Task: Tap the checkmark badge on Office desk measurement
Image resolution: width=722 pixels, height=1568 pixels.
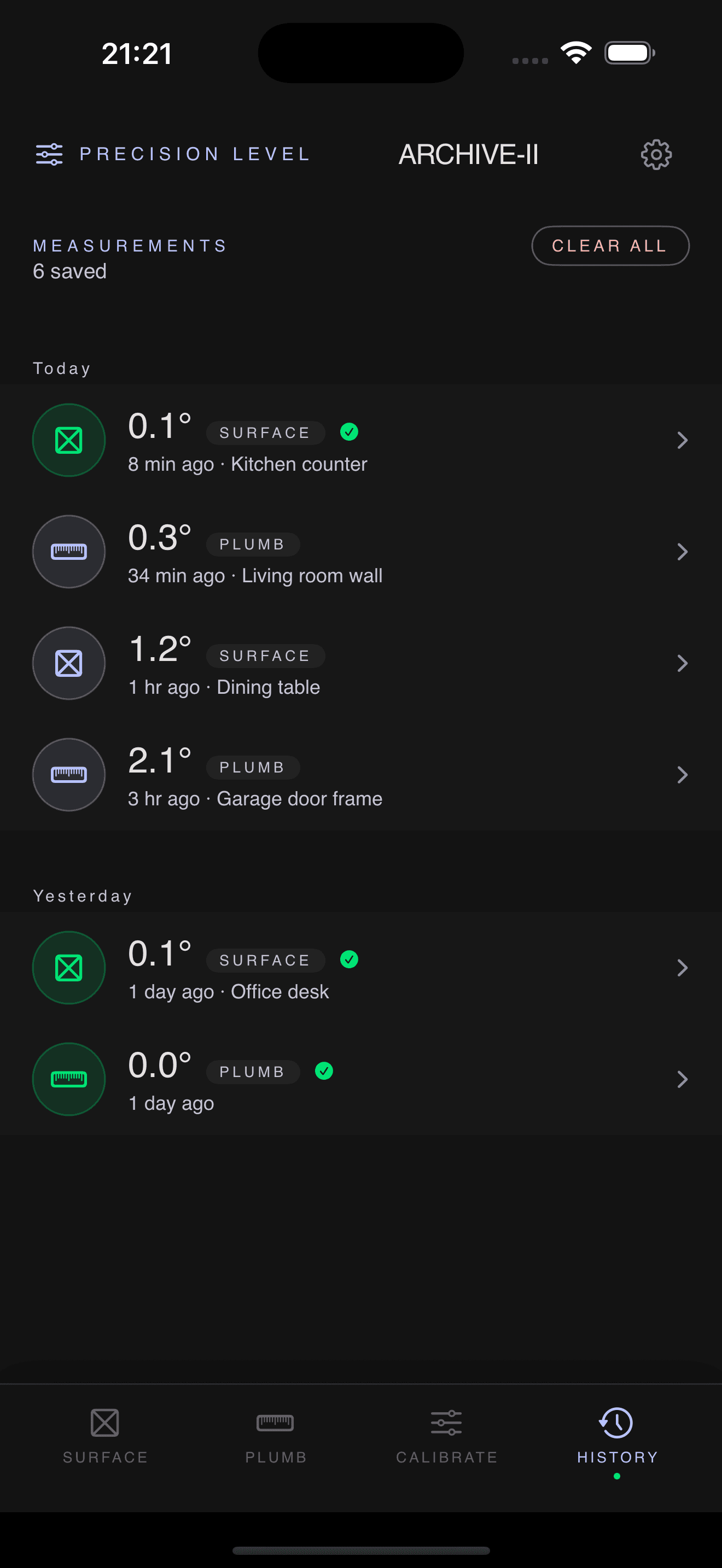Action: click(349, 960)
